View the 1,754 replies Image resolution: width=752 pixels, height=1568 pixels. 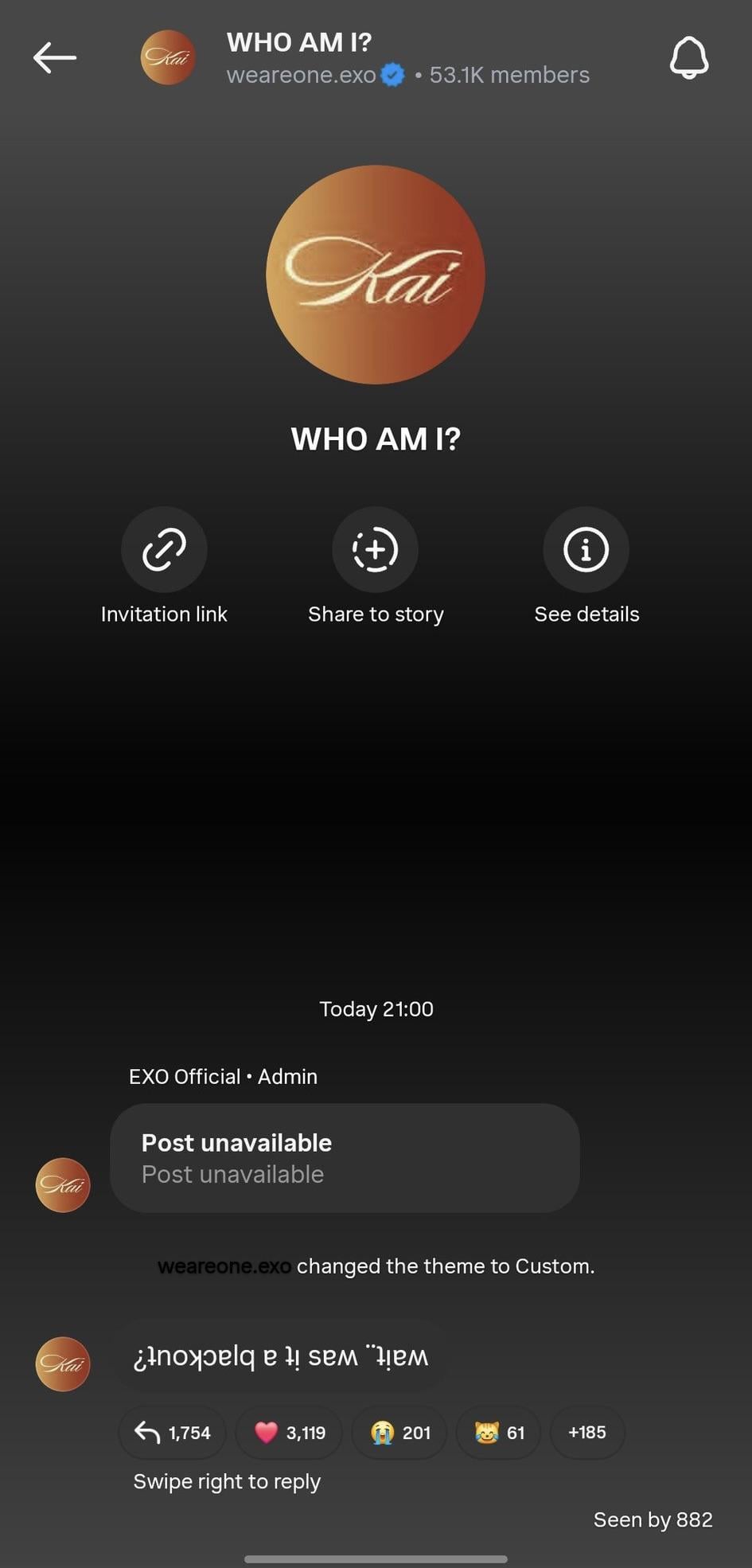point(173,1433)
